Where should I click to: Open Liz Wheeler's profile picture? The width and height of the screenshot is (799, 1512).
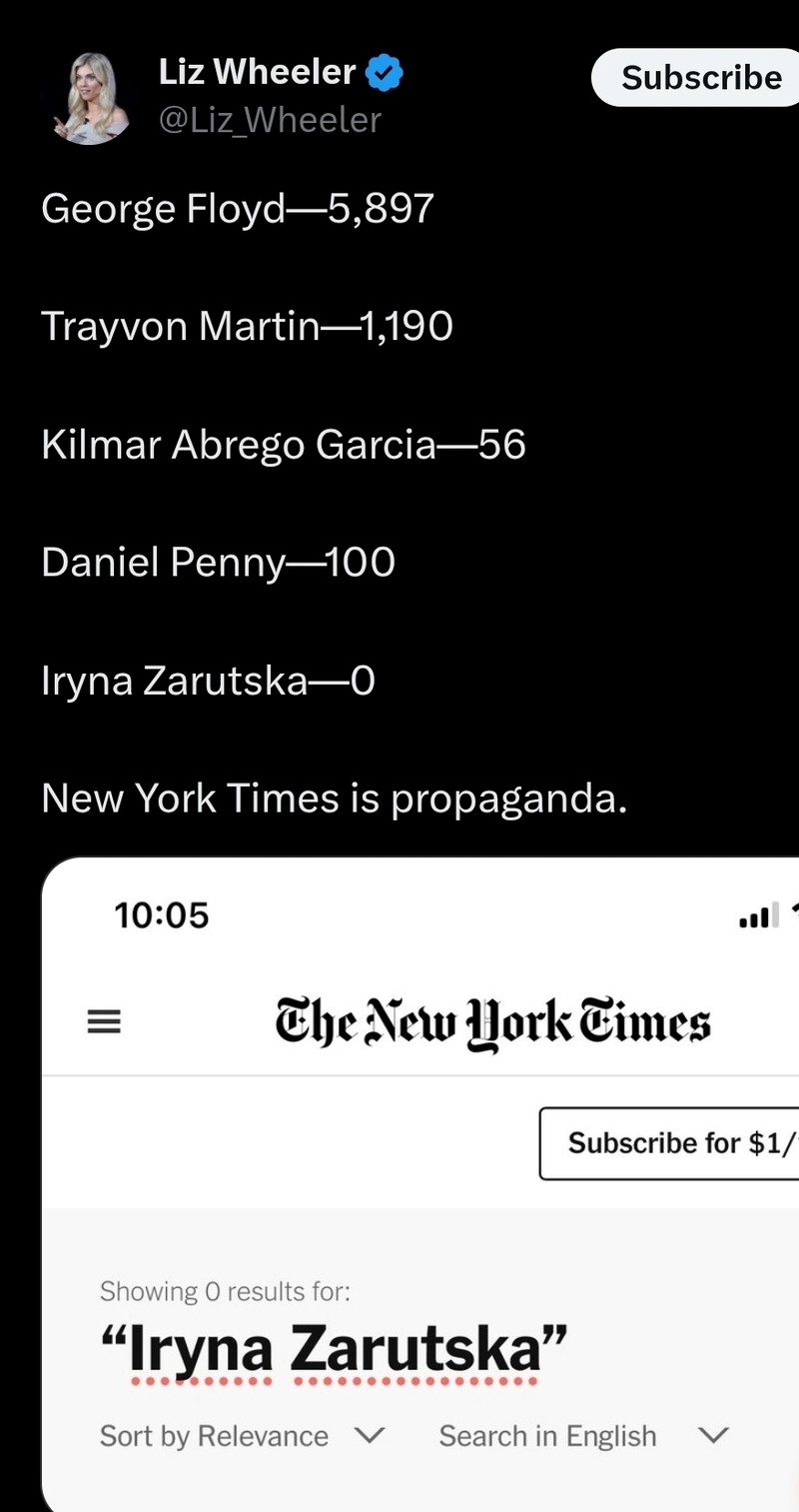click(x=91, y=98)
